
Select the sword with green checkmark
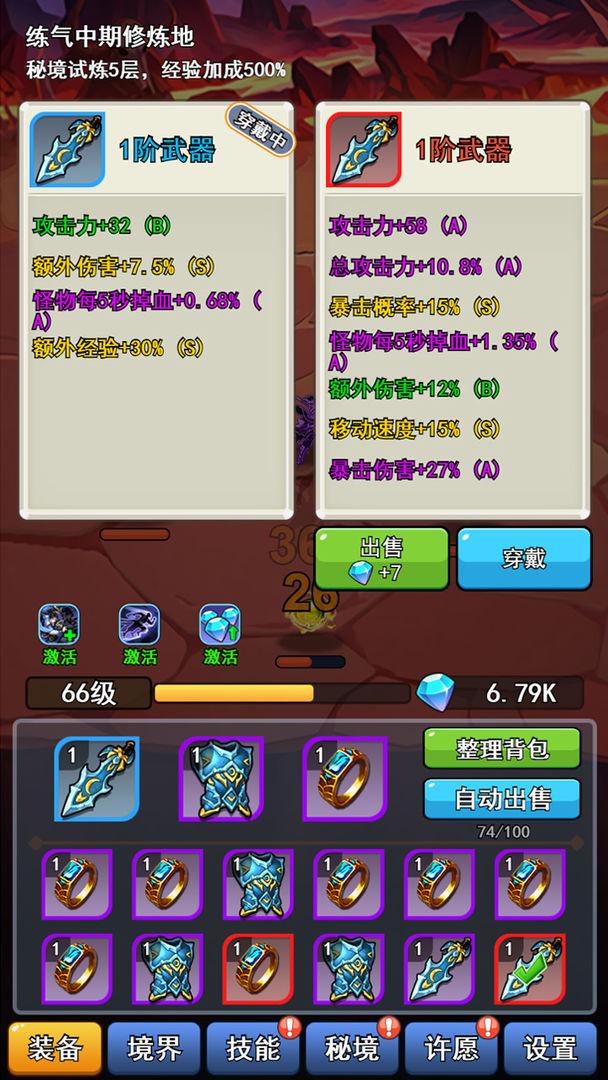click(530, 968)
